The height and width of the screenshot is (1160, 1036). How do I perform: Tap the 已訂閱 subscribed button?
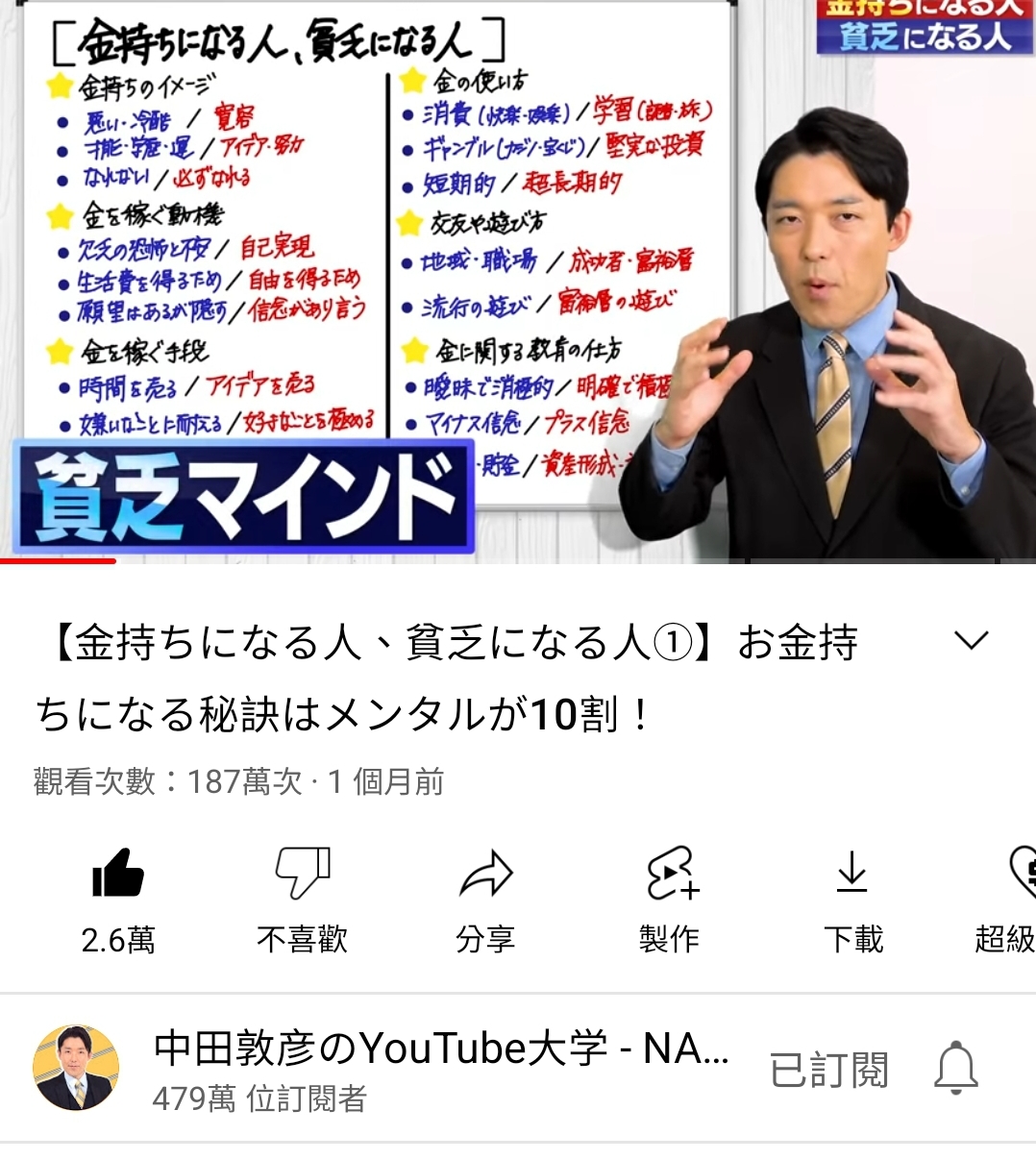828,1070
